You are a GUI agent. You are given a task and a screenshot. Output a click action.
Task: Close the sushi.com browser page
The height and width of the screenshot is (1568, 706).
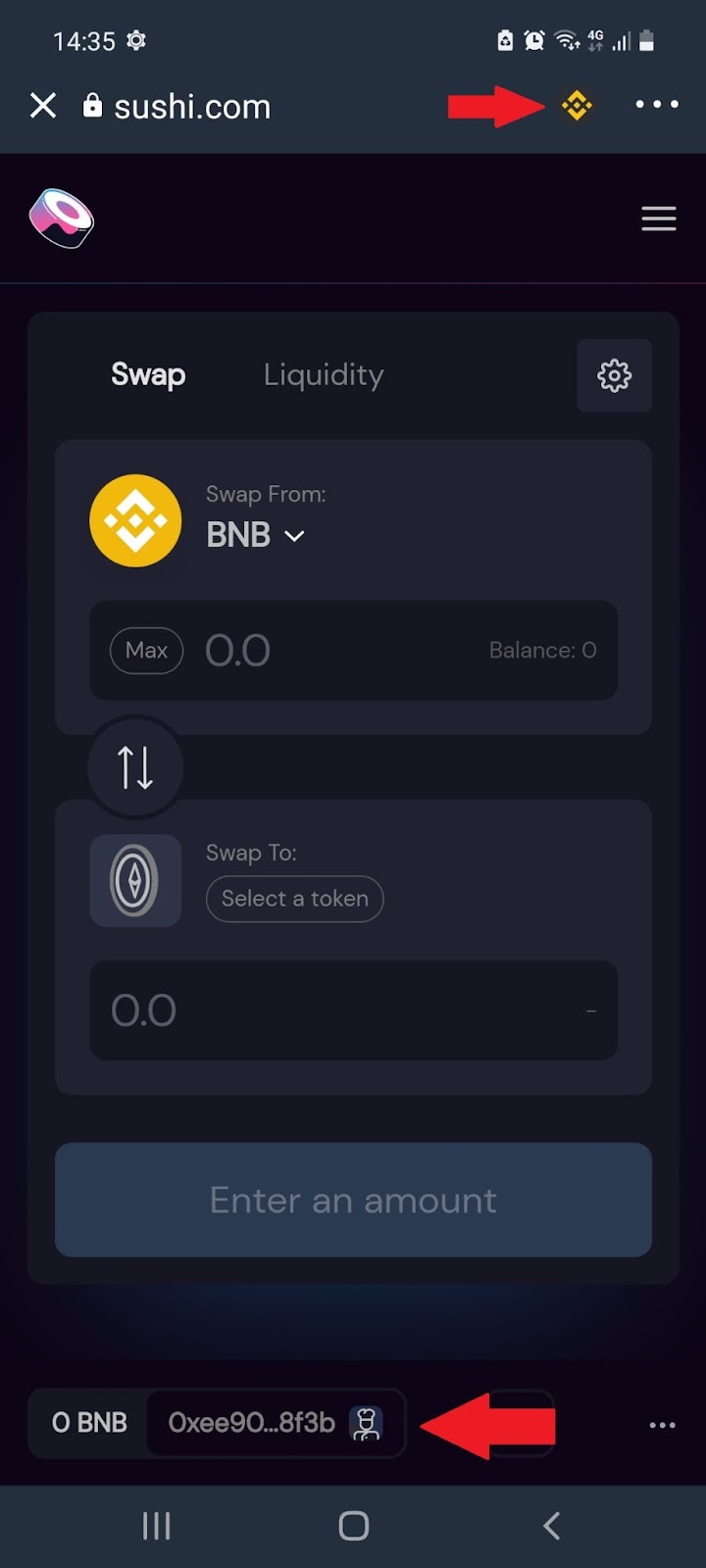coord(43,105)
